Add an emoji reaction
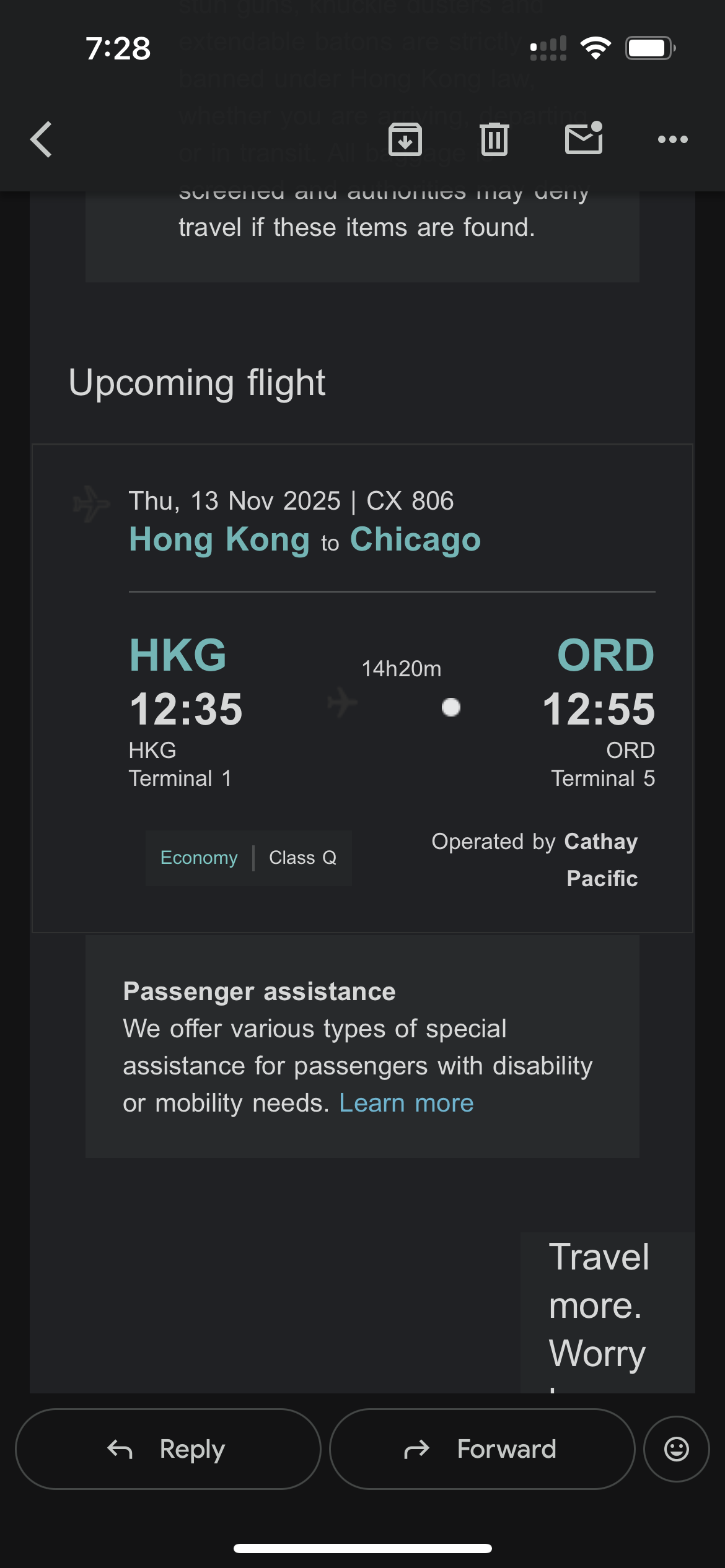The image size is (725, 1568). click(x=676, y=1449)
